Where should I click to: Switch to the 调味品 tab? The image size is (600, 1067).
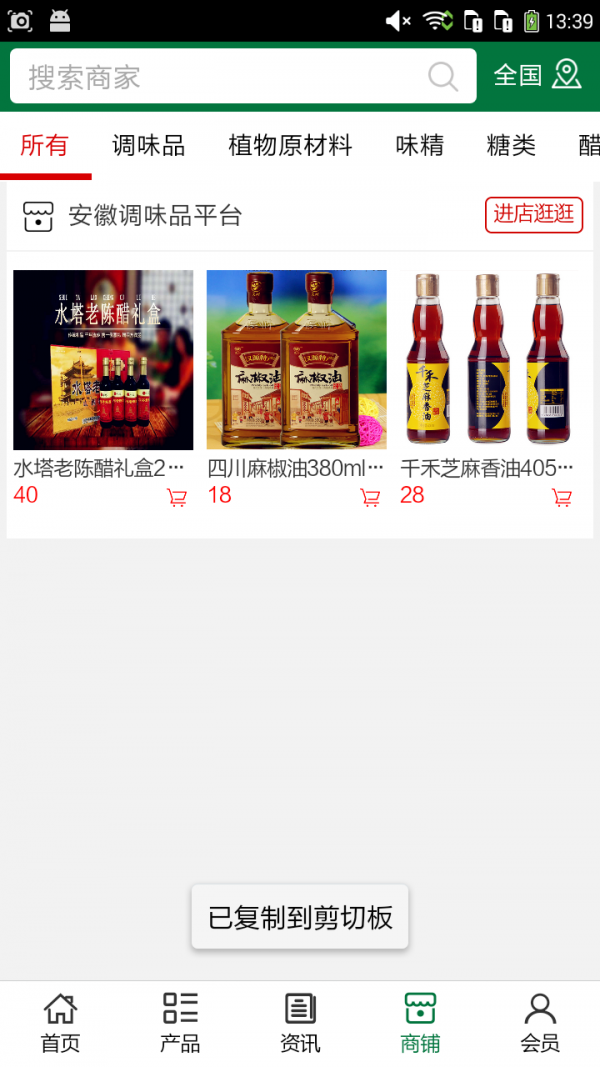tap(148, 146)
